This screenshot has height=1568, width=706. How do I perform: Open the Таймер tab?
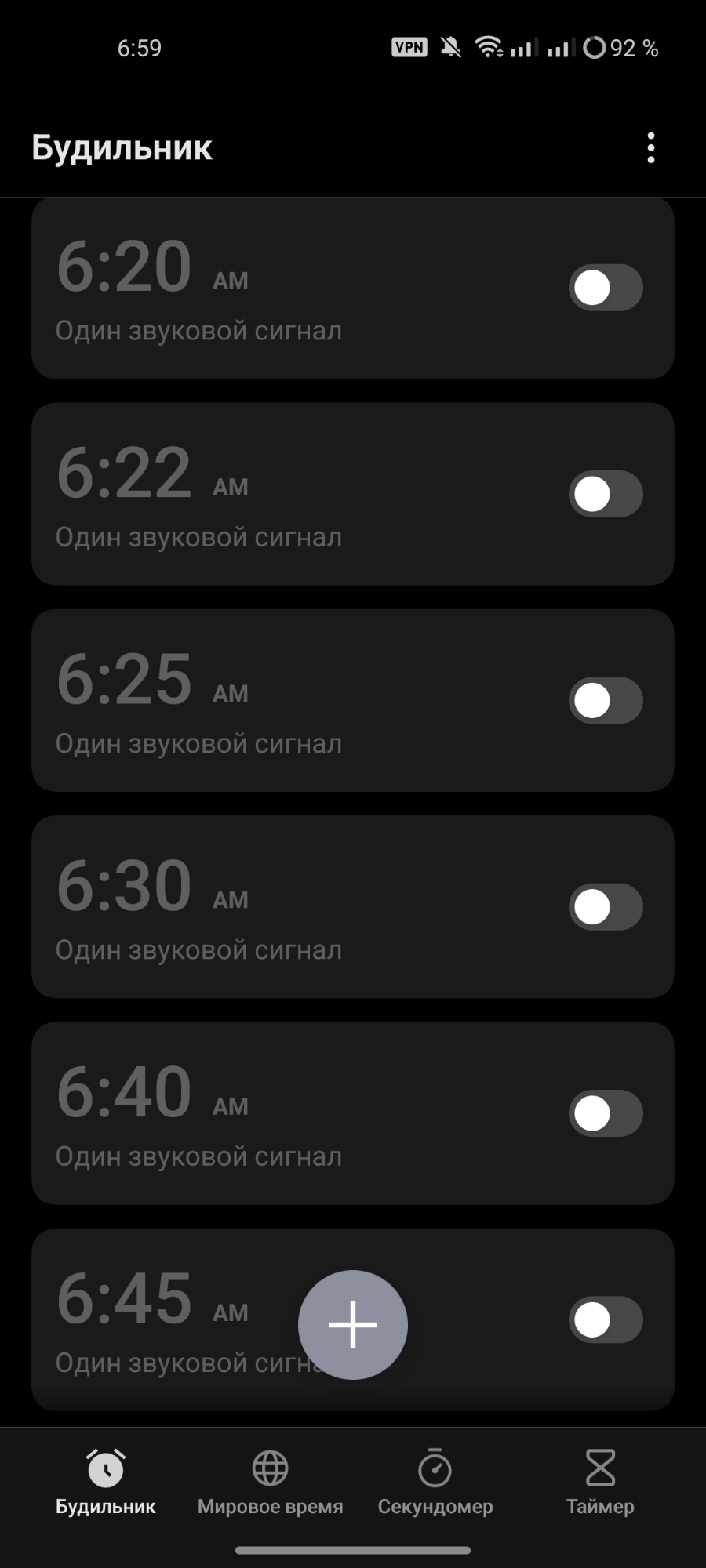(600, 1482)
